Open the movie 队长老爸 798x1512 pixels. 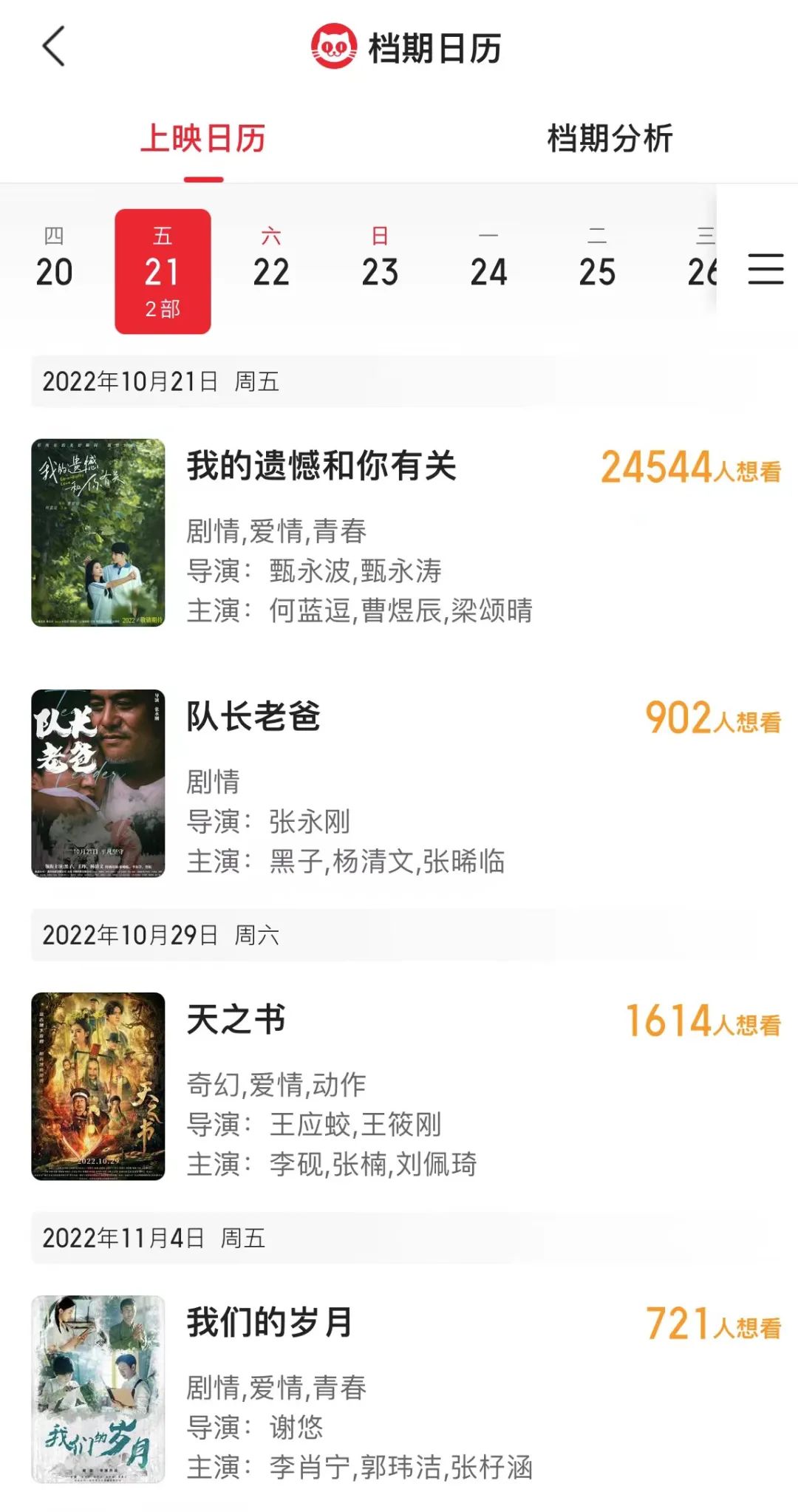(x=253, y=717)
